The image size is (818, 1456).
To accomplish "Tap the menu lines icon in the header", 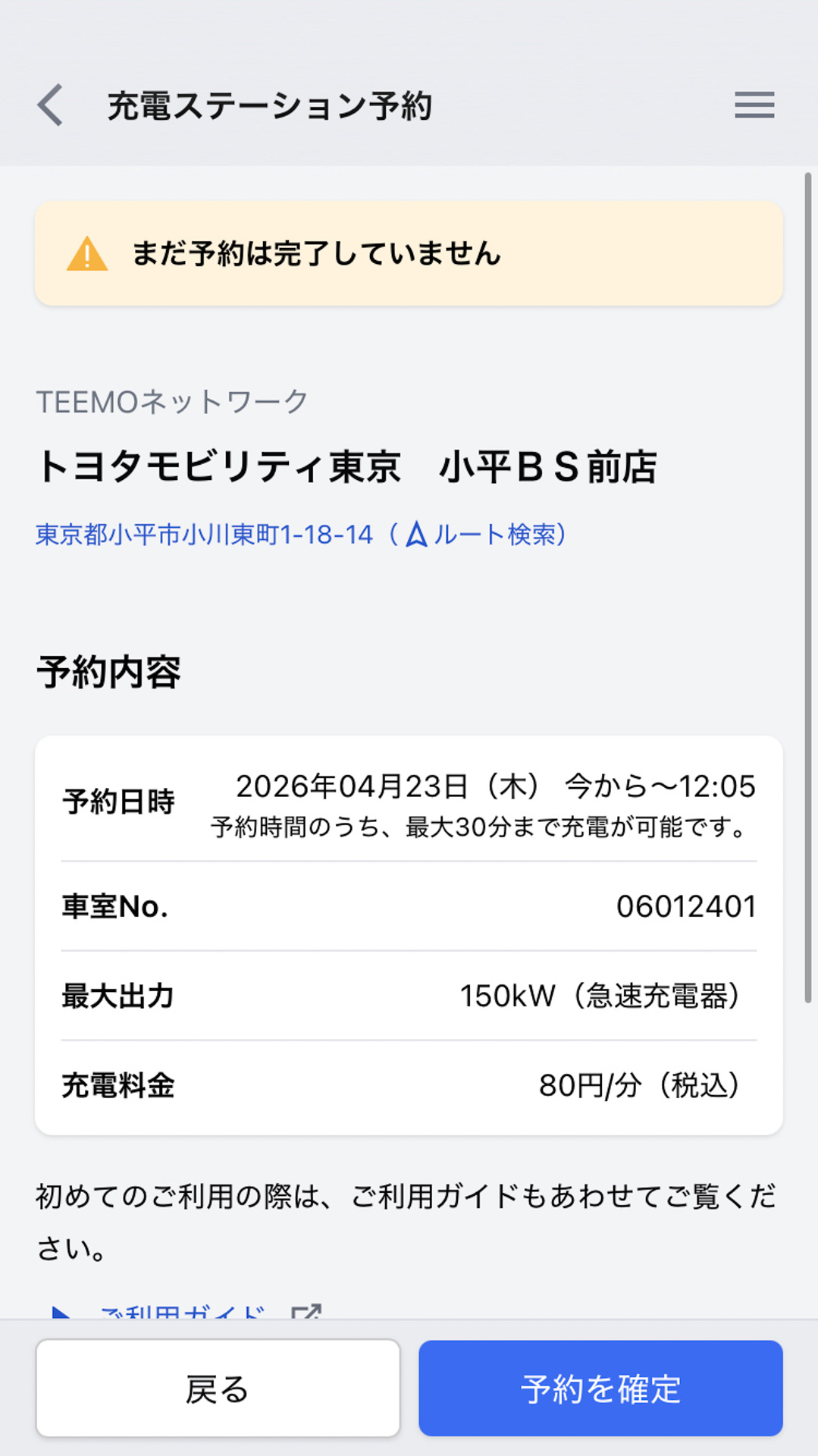I will click(x=753, y=106).
